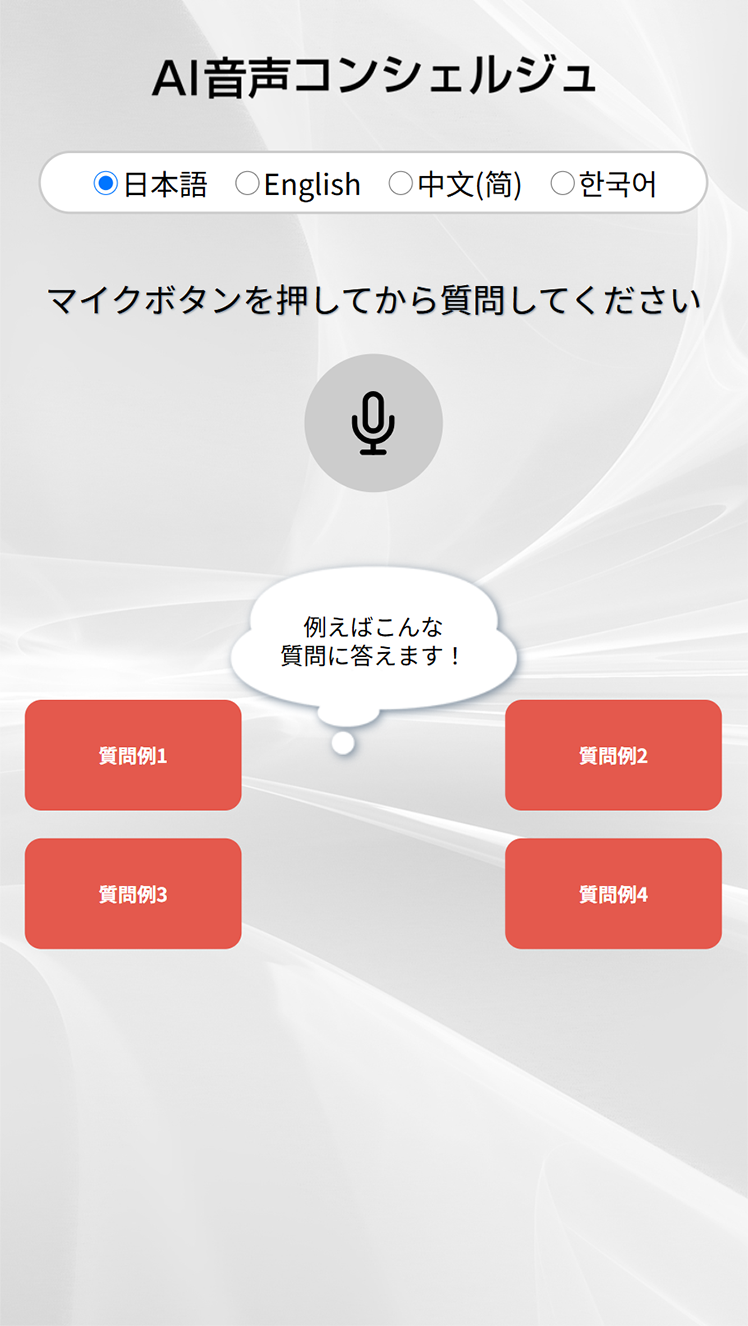Choose the 質問例4 sample question
Viewport: 748px width, 1326px height.
(613, 893)
